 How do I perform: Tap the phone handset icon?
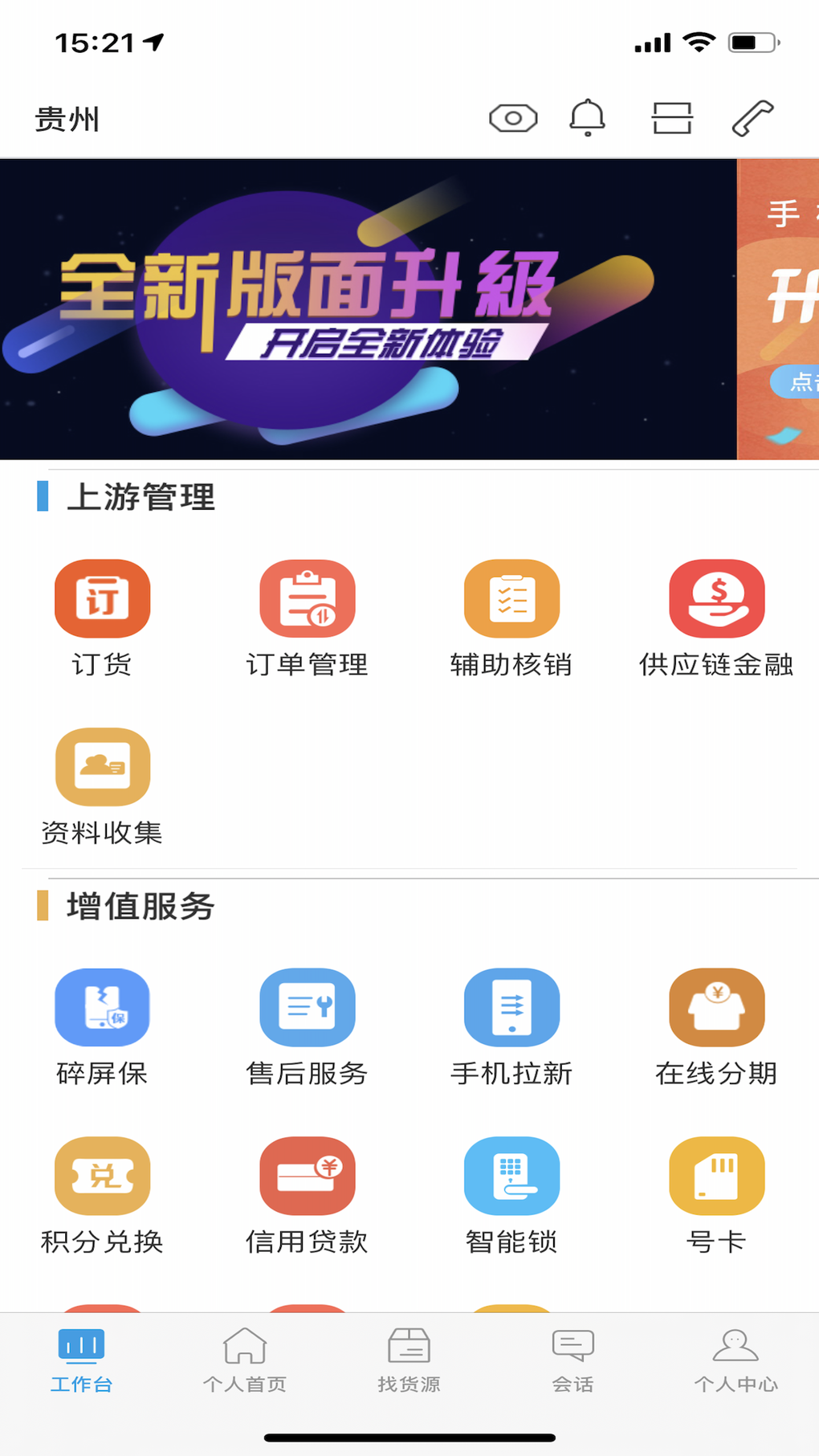click(x=752, y=119)
